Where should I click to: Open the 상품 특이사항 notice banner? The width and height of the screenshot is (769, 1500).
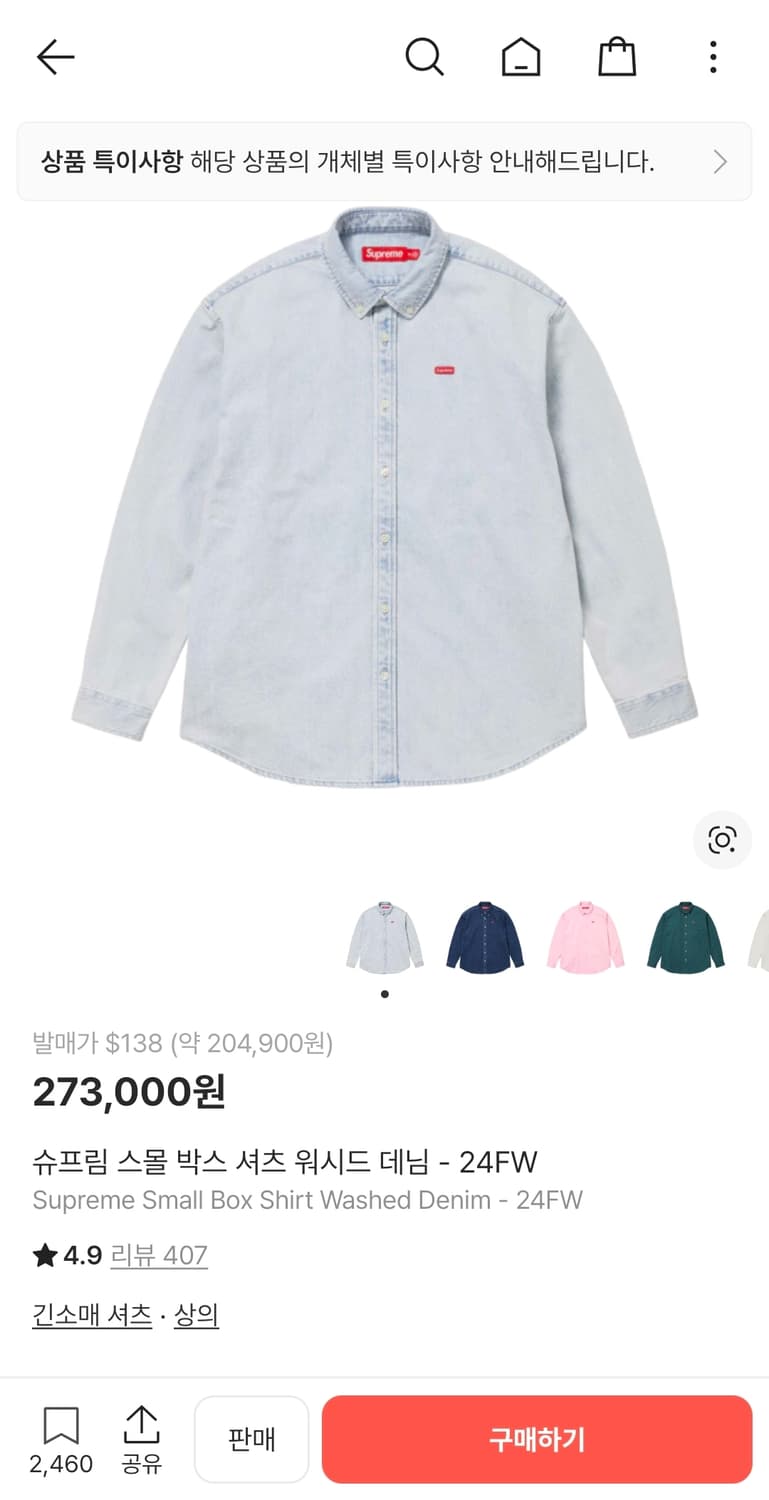(384, 162)
